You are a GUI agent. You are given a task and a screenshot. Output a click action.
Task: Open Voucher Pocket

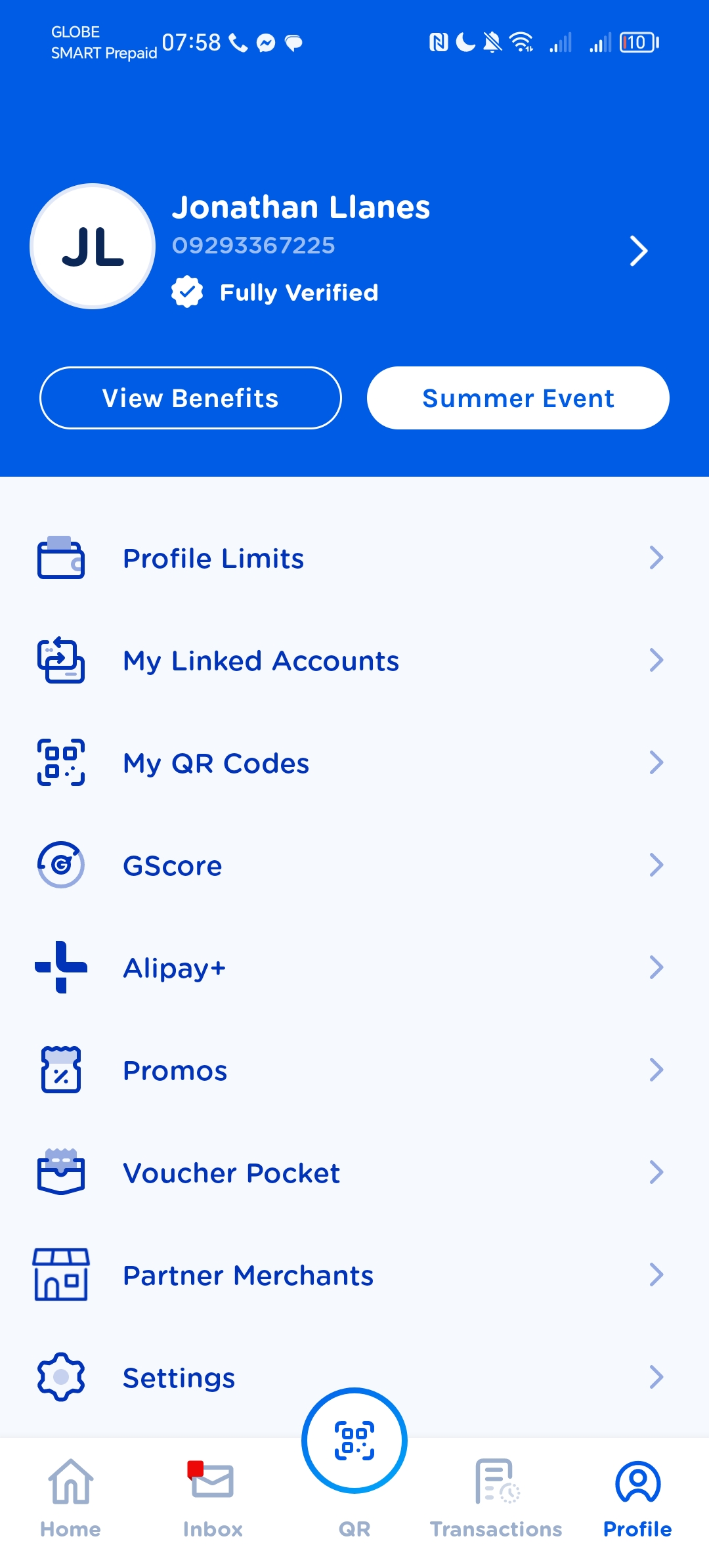354,1173
